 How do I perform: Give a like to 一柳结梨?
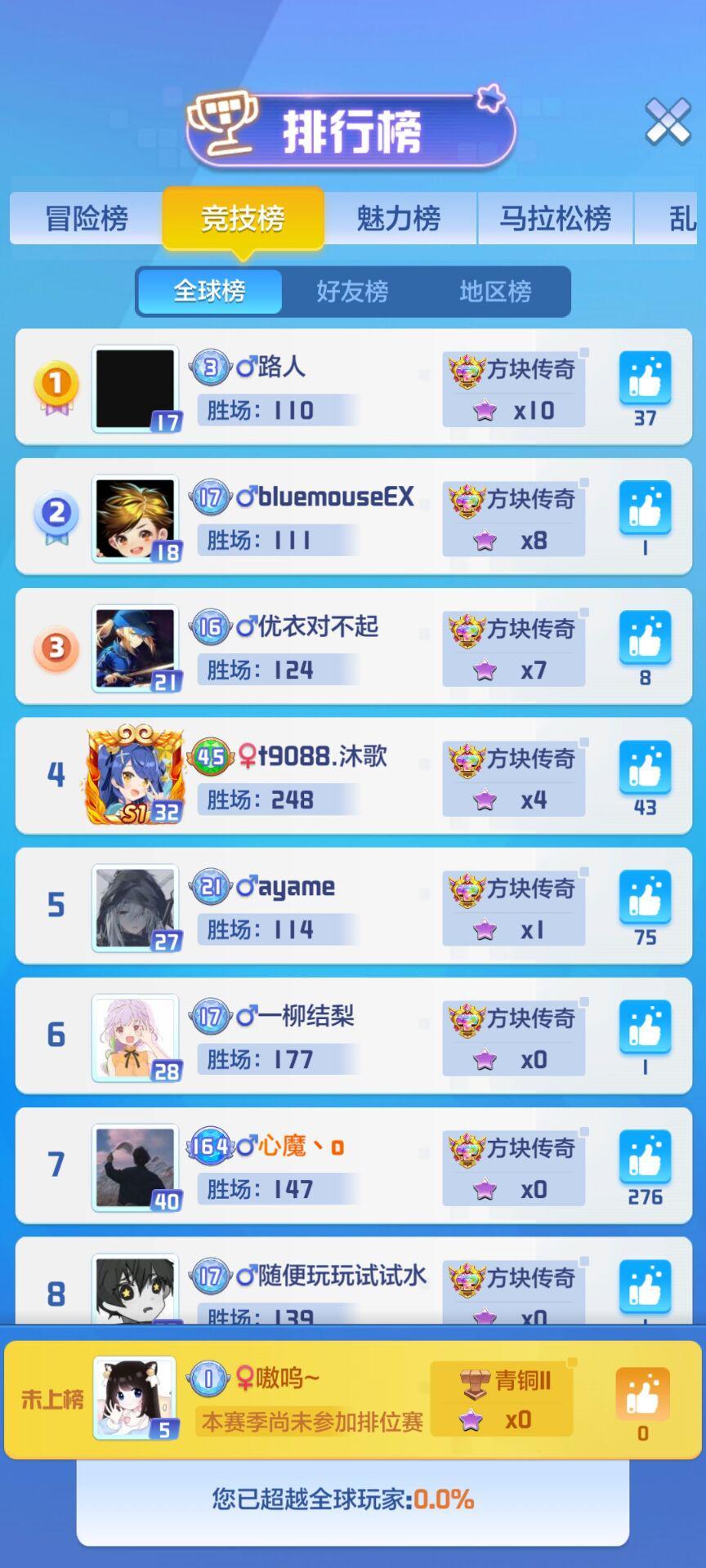[x=645, y=1027]
